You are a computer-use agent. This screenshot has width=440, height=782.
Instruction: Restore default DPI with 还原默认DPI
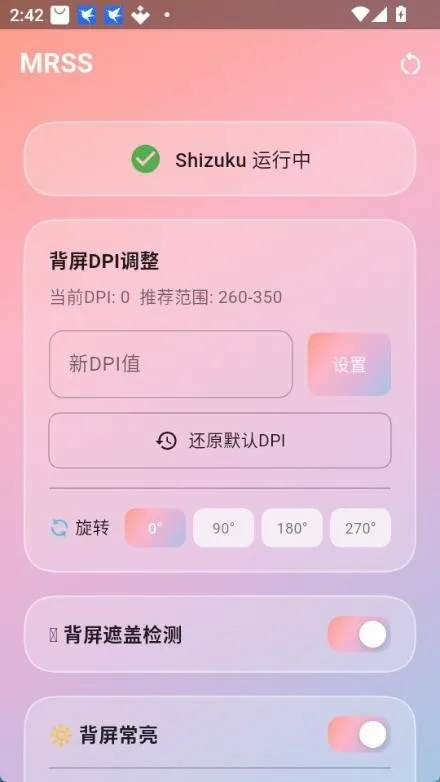220,441
